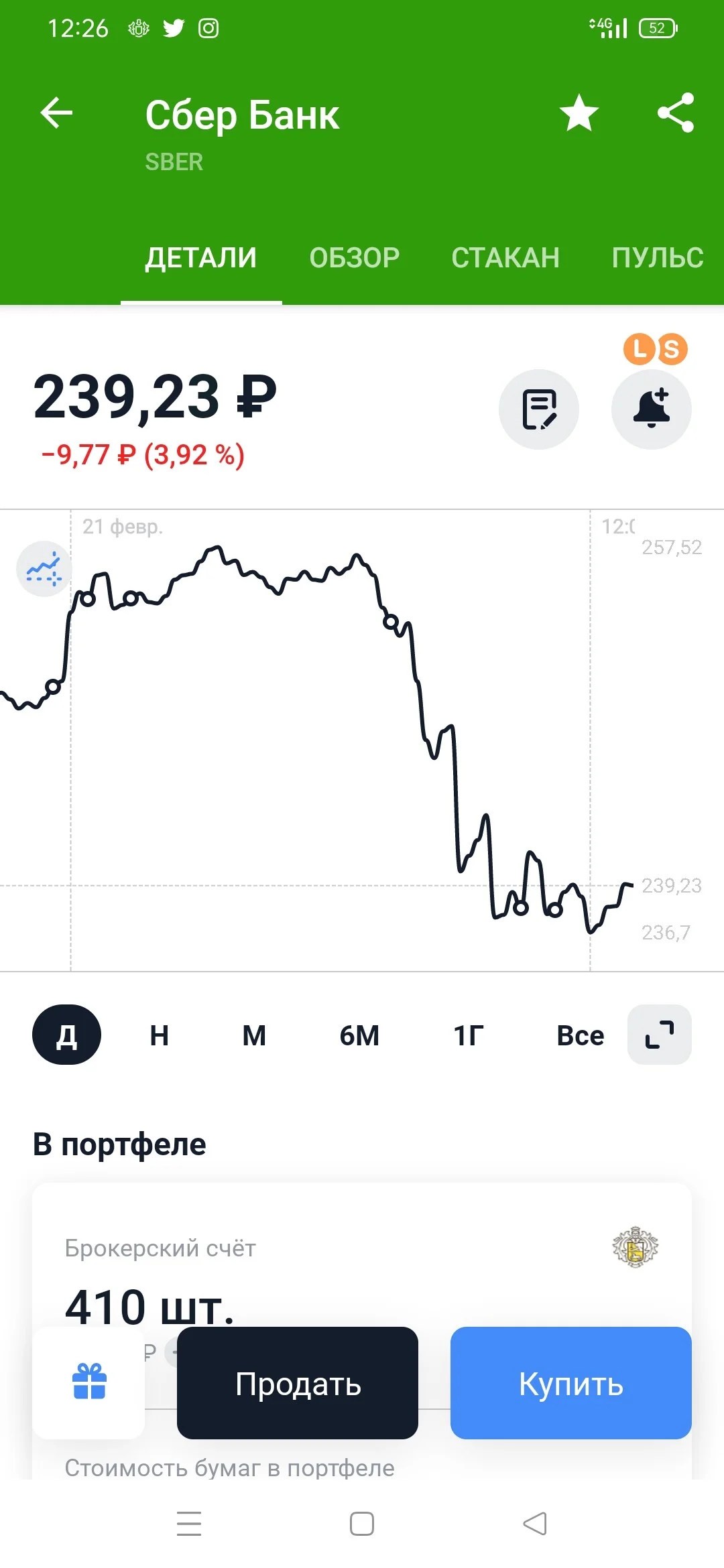Select the Д day chart period
Screen dimensions: 724x1568
click(66, 1035)
